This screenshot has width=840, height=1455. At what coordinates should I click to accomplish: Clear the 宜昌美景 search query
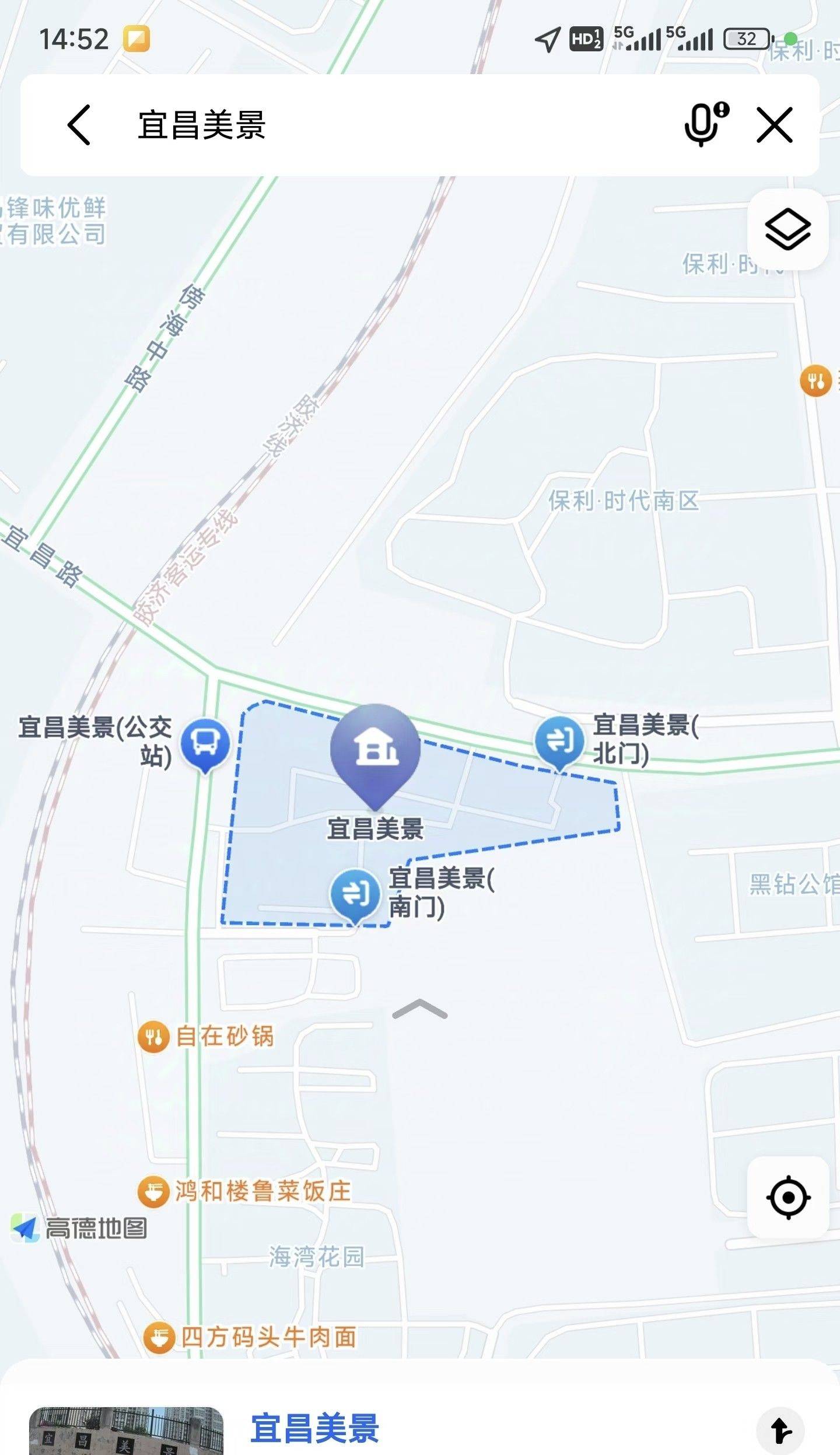click(x=774, y=124)
